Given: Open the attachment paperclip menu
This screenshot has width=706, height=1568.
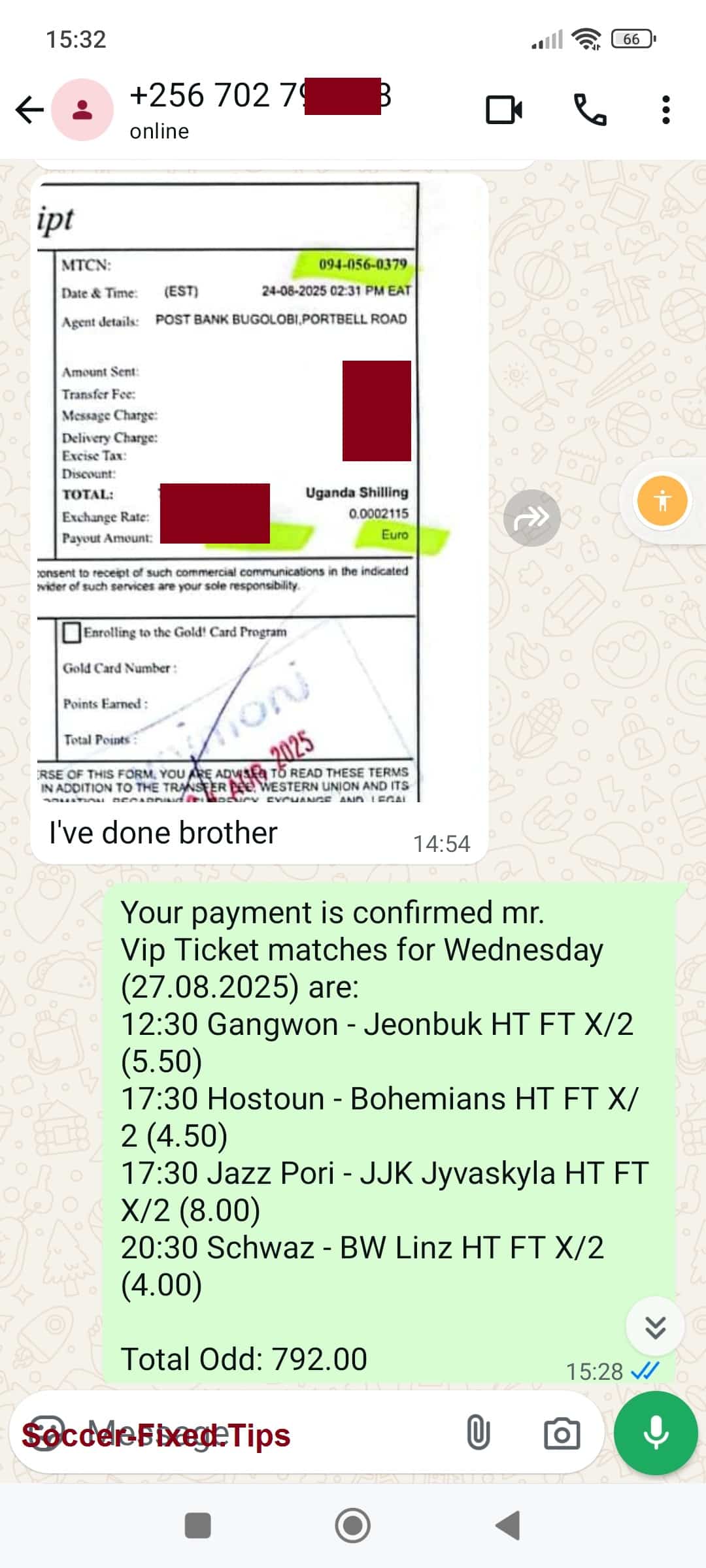Looking at the screenshot, I should pos(478,1433).
